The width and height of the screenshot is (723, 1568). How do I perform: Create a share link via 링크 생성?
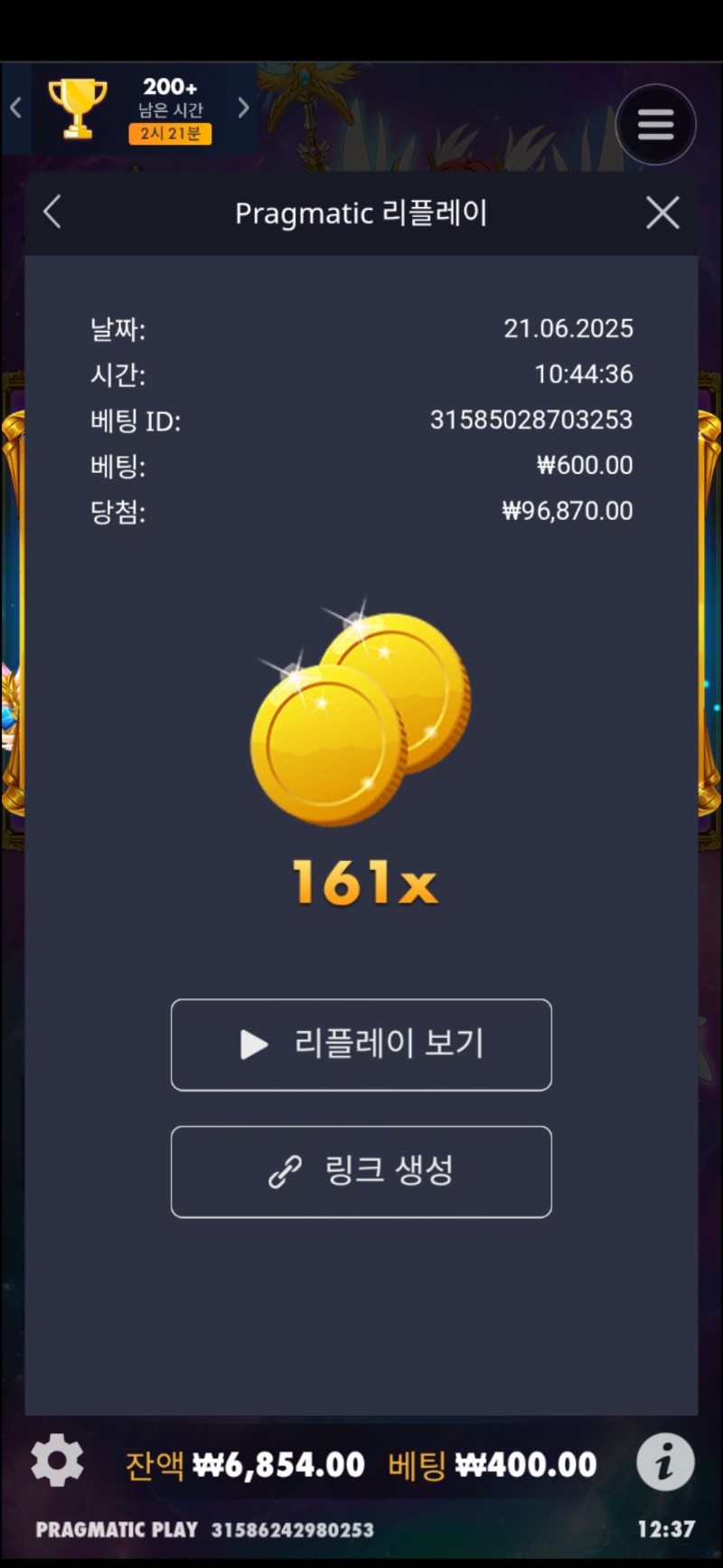[361, 1171]
